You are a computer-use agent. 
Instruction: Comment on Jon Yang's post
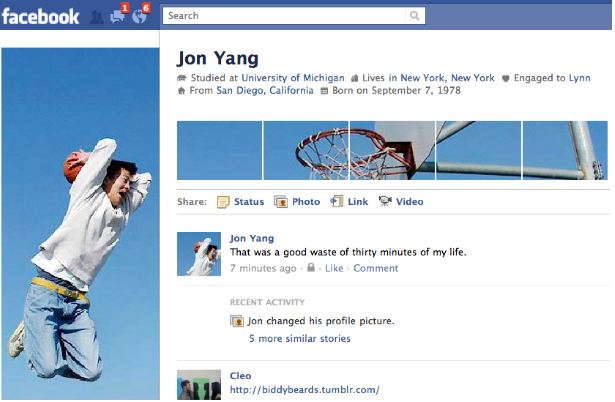[375, 268]
